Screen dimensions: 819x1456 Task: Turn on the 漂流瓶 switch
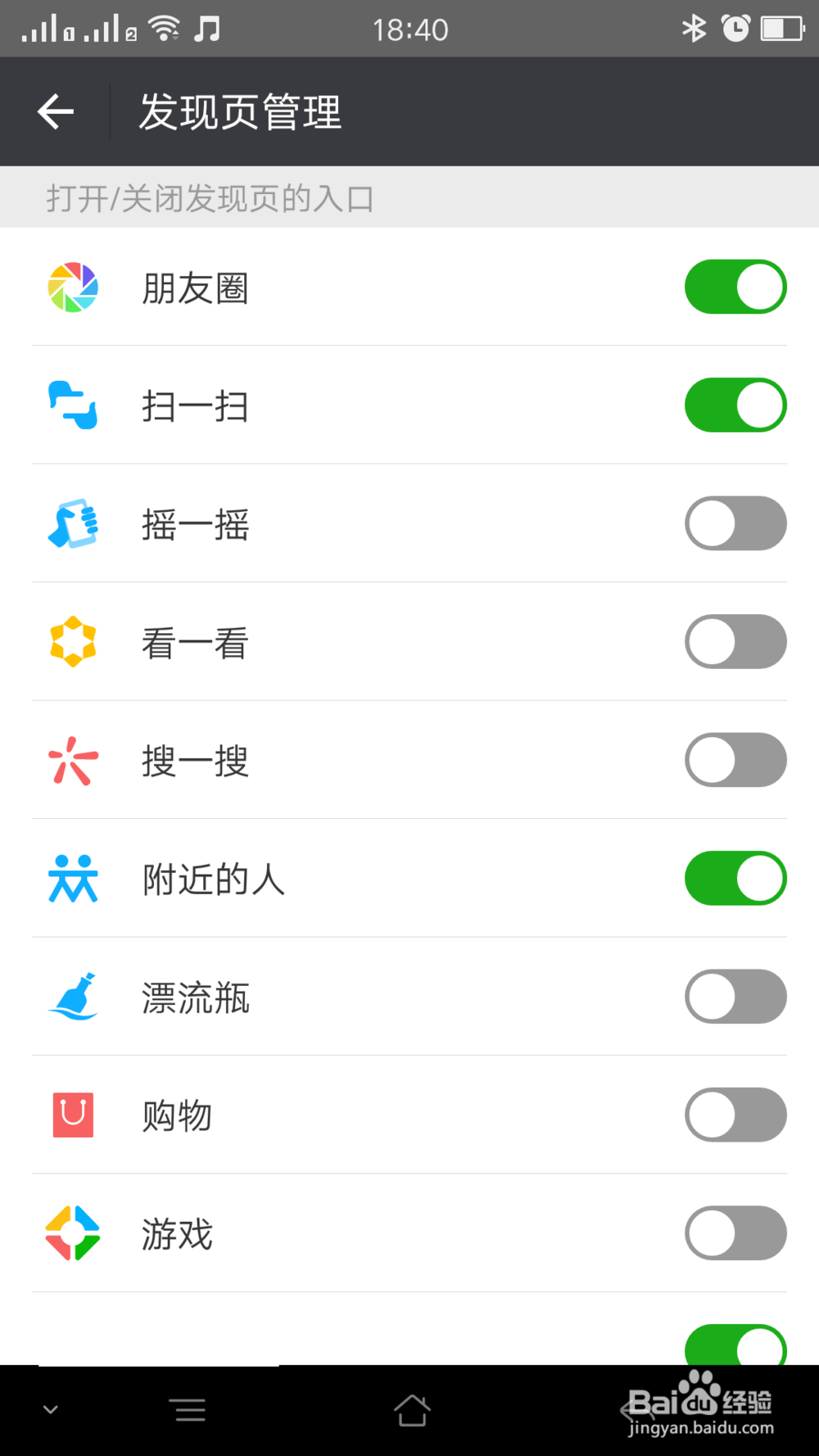[735, 997]
